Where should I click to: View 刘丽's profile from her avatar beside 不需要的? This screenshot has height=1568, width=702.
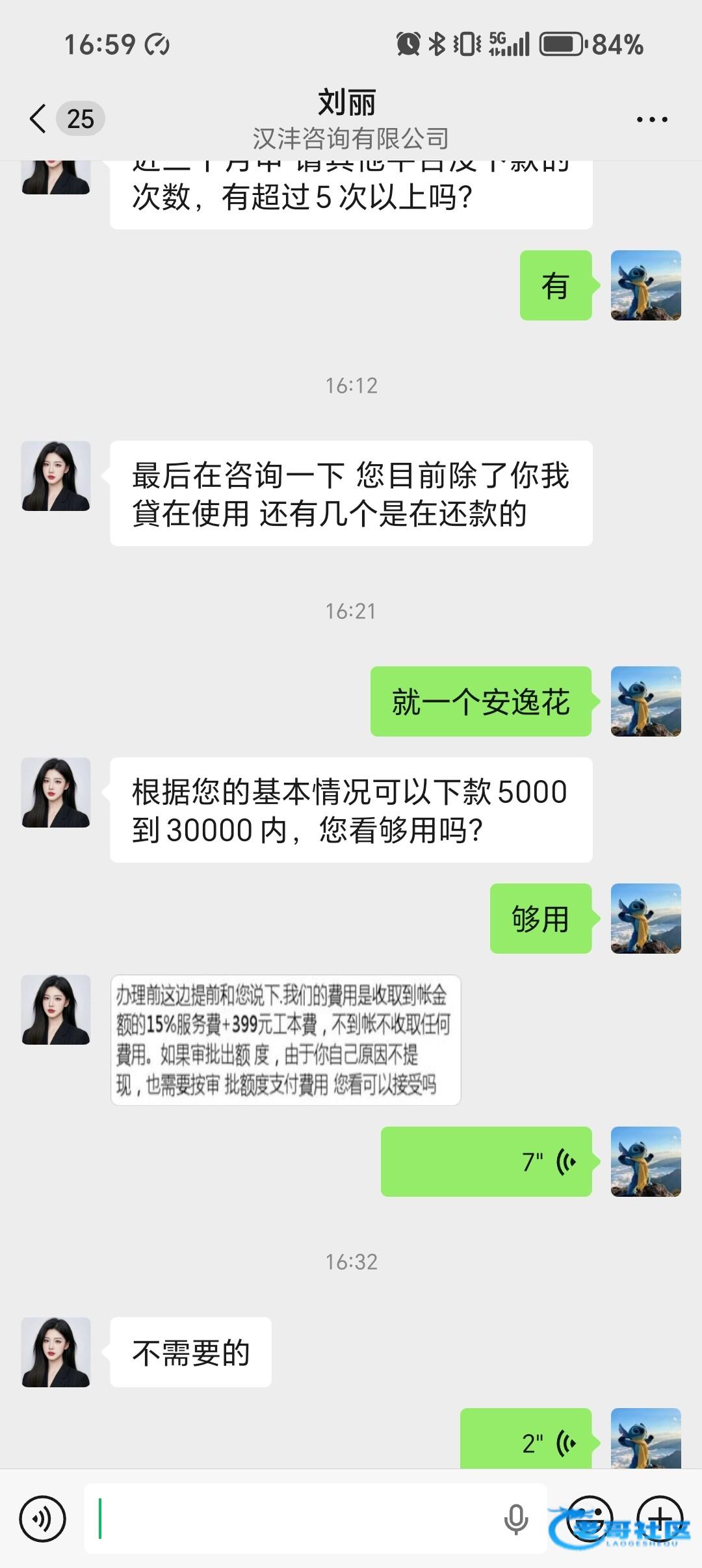pyautogui.click(x=56, y=1353)
